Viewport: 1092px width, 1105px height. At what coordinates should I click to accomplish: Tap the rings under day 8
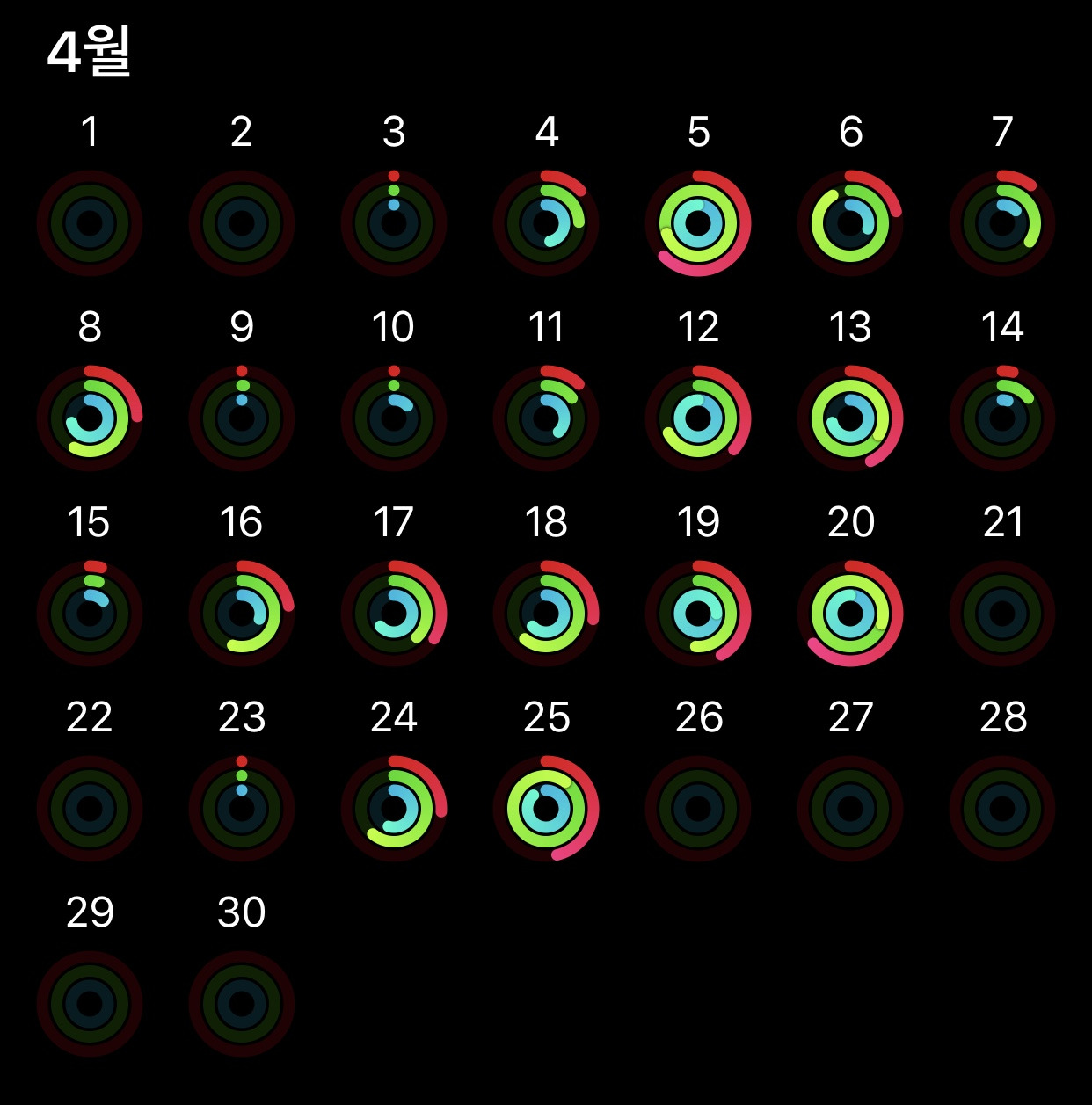point(90,418)
